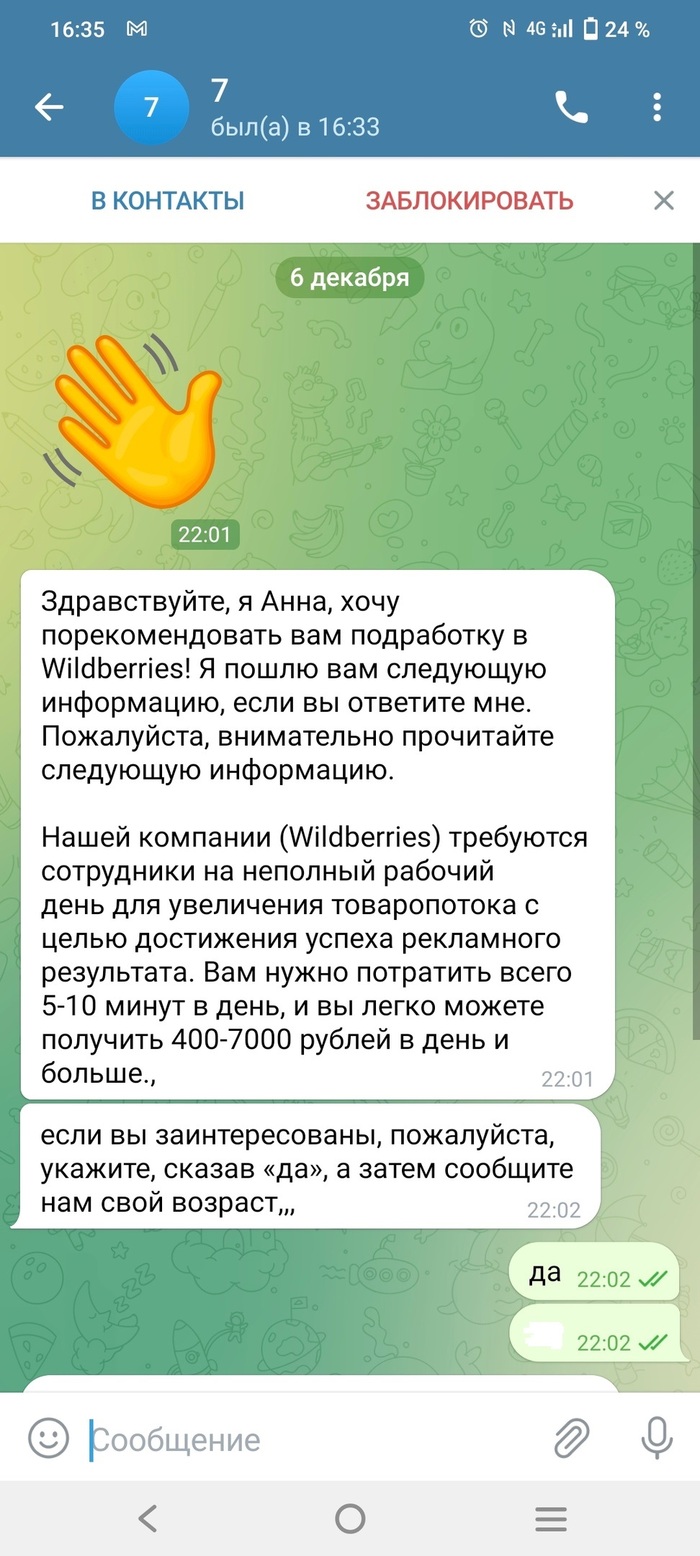Block the sender with ЗАБЛОКИРОВАТЬ
The width and height of the screenshot is (700, 1556).
469,200
